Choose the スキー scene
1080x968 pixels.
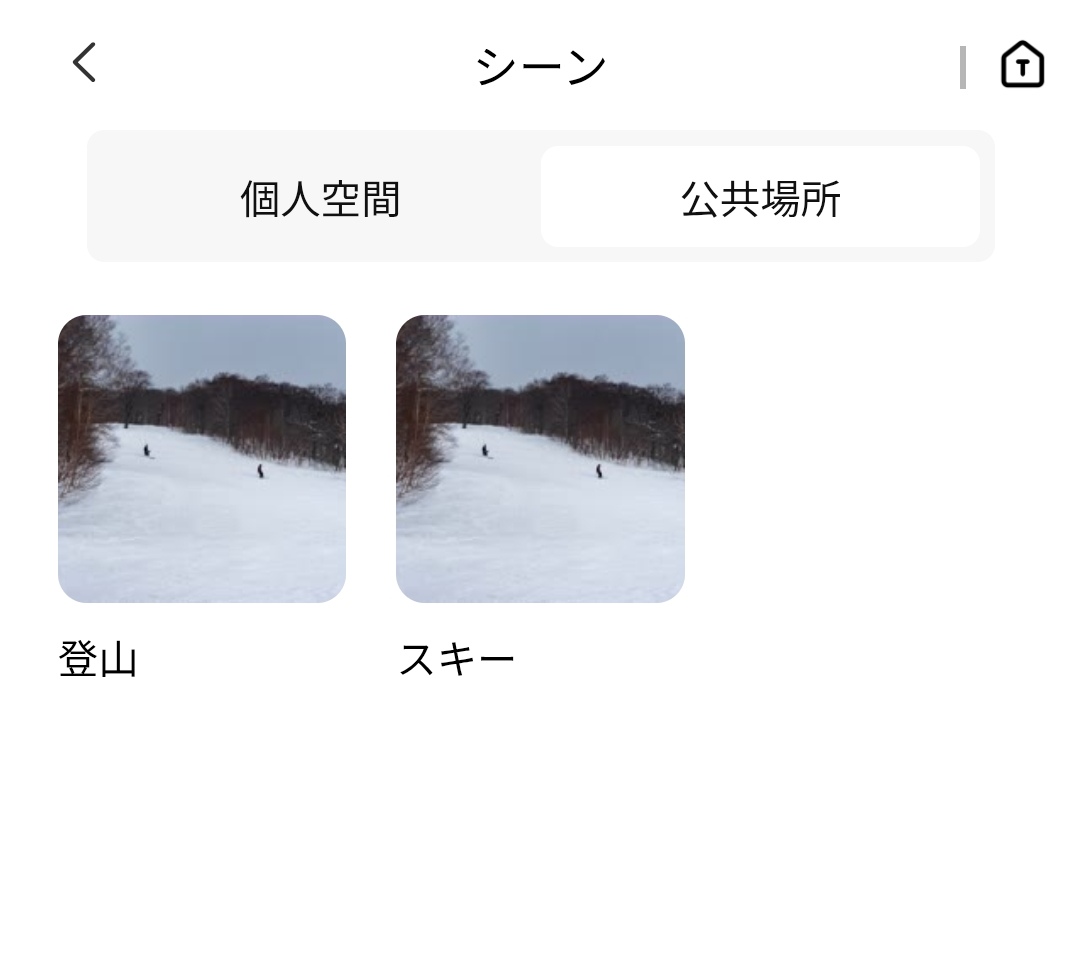540,459
